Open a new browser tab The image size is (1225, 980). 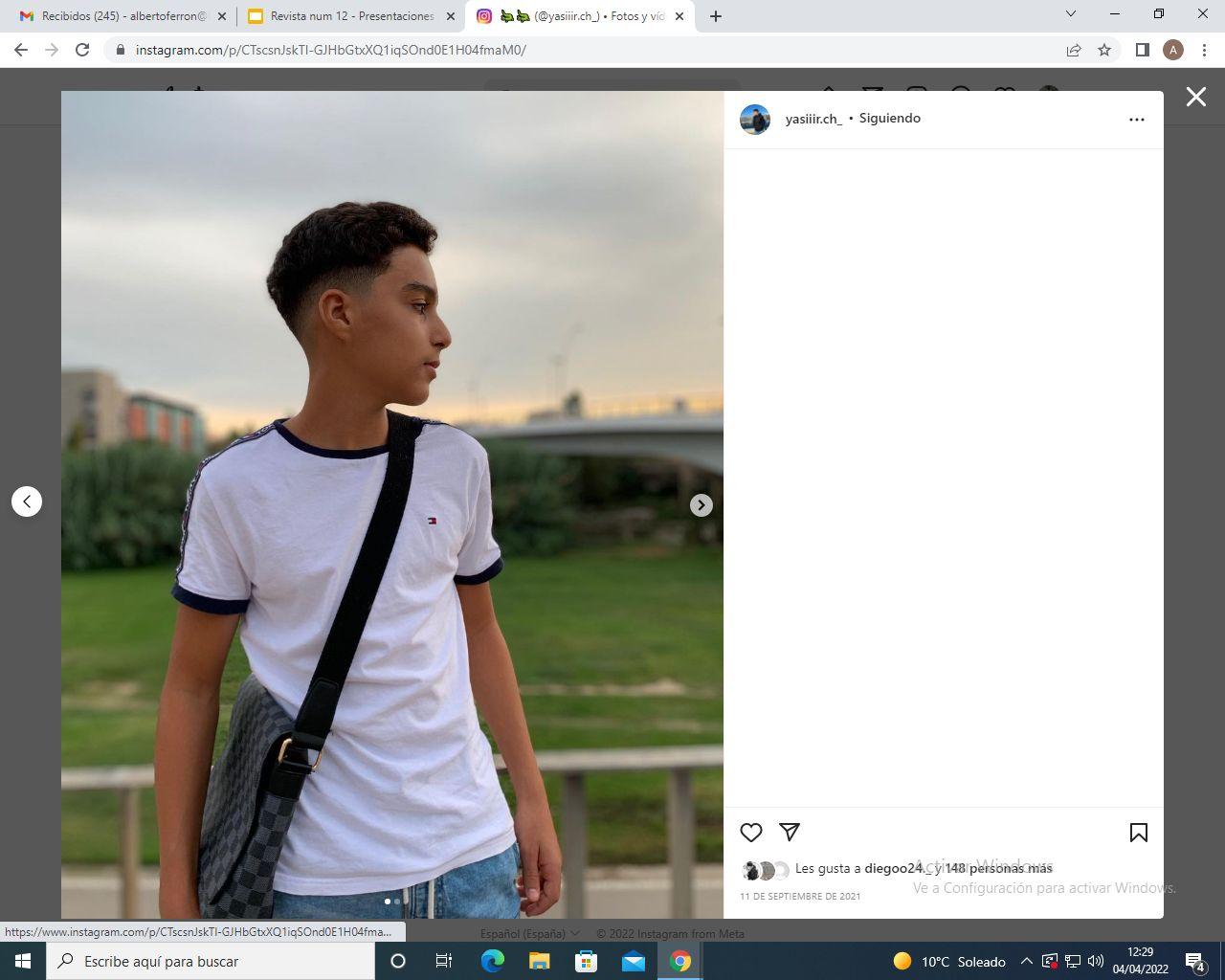pos(716,16)
